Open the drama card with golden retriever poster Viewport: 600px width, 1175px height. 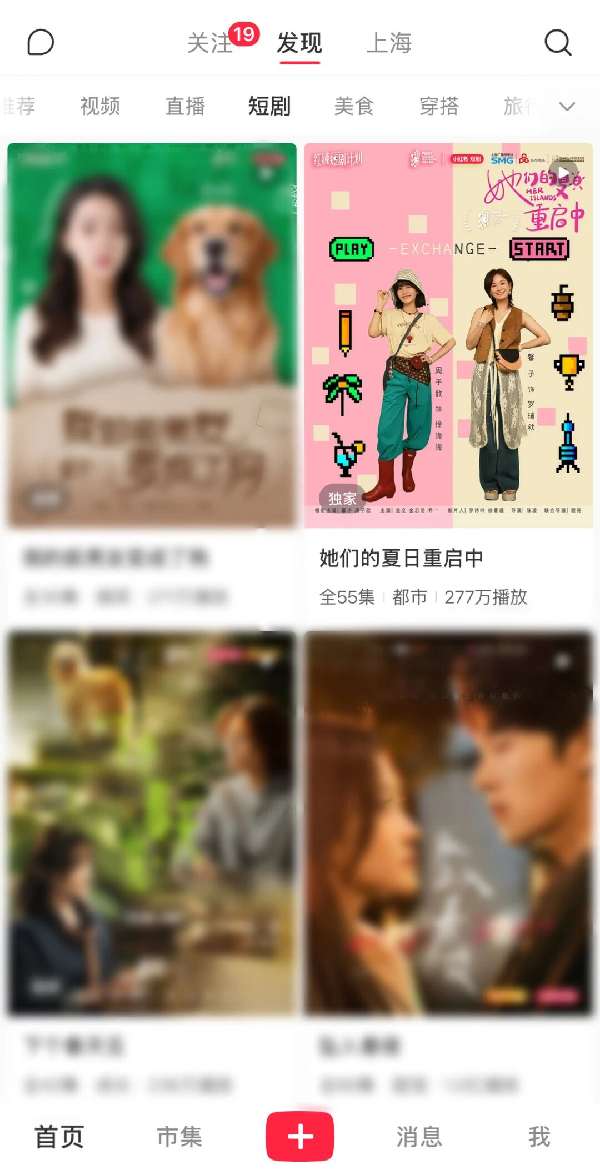pos(152,336)
